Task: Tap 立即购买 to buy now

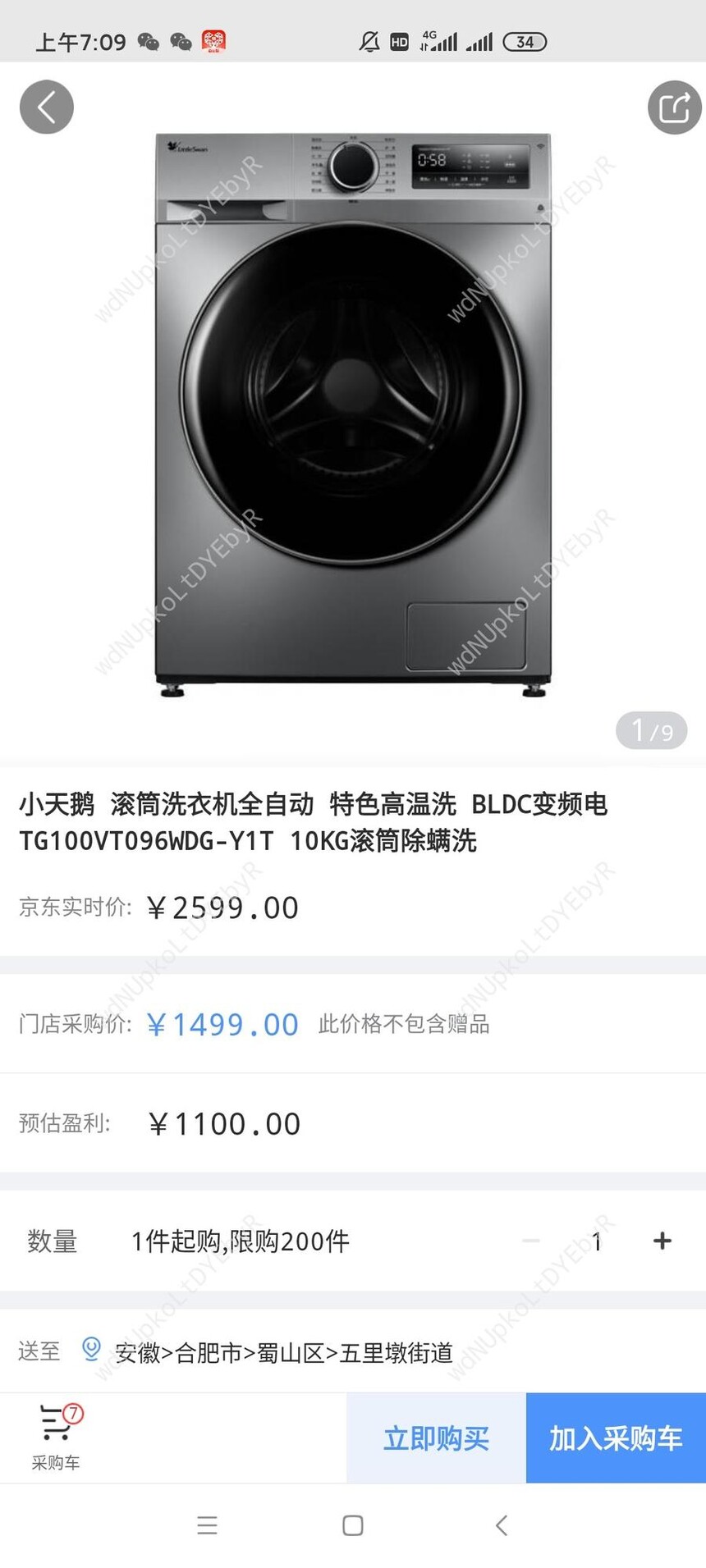Action: [x=436, y=1438]
